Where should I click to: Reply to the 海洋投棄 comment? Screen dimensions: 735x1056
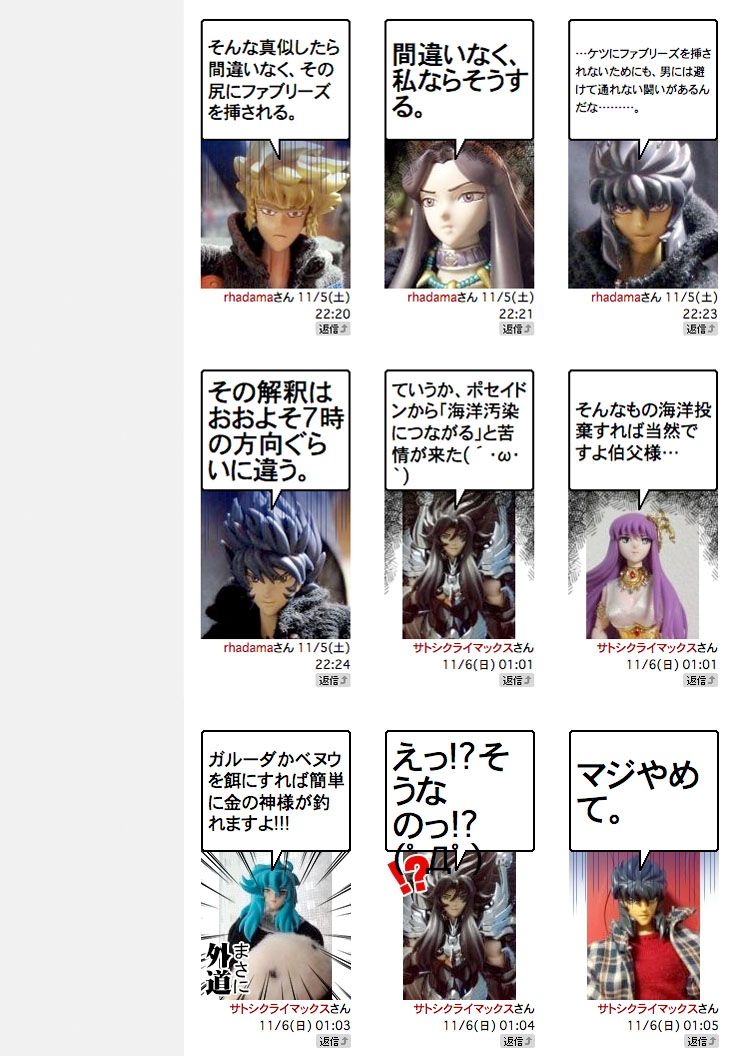(701, 680)
